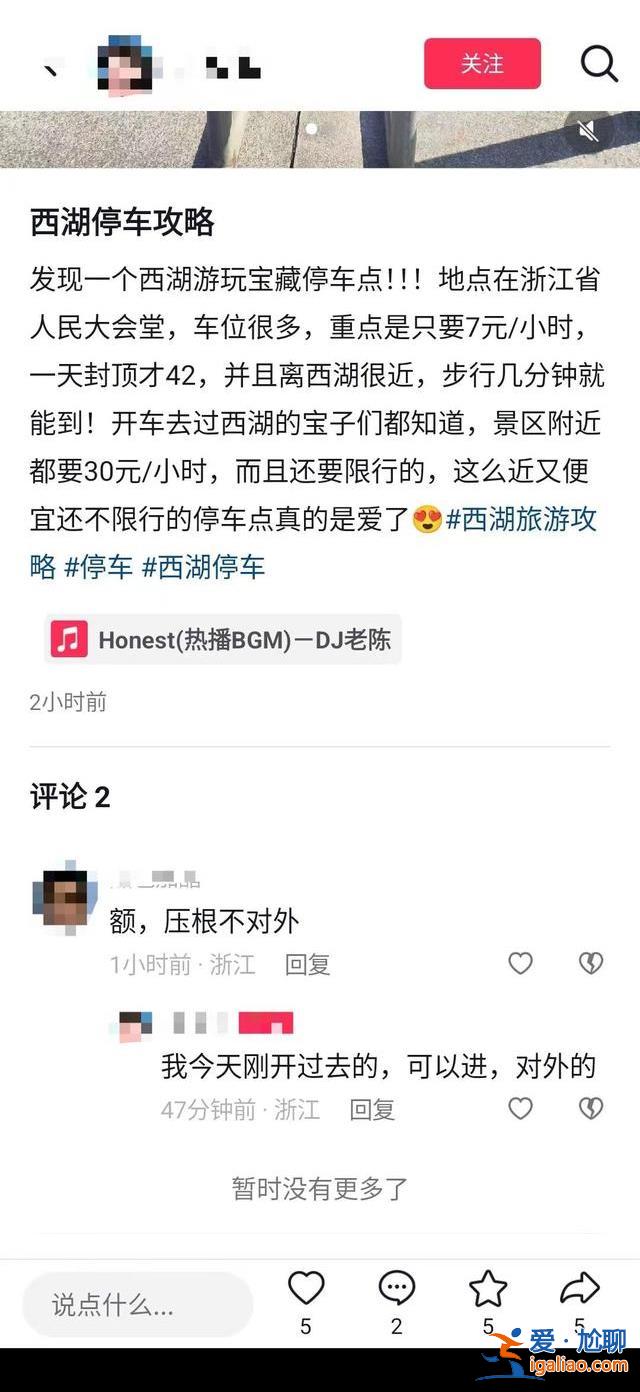Like the comment 我今天刚开过去的
The width and height of the screenshot is (640, 1392).
[x=520, y=1109]
